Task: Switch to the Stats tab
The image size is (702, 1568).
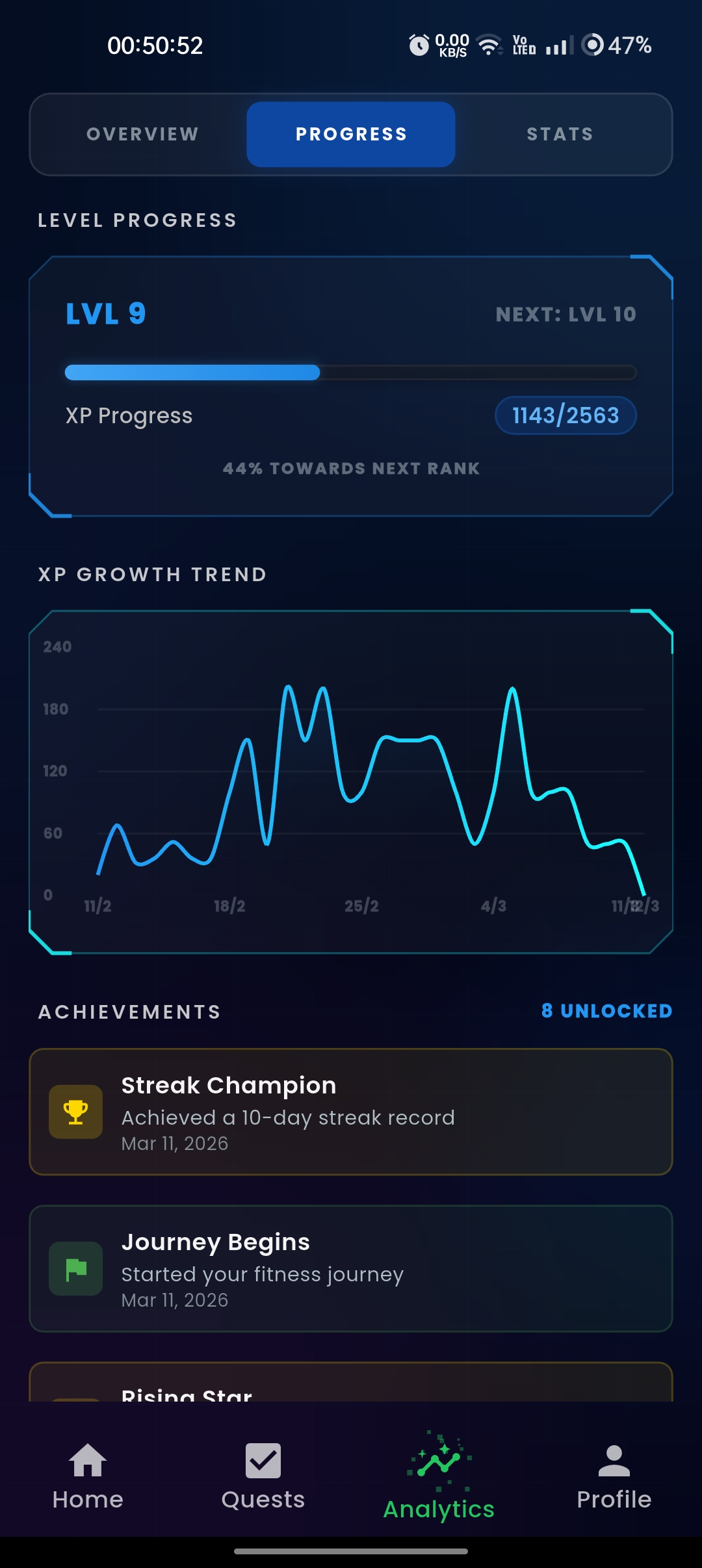Action: click(559, 134)
